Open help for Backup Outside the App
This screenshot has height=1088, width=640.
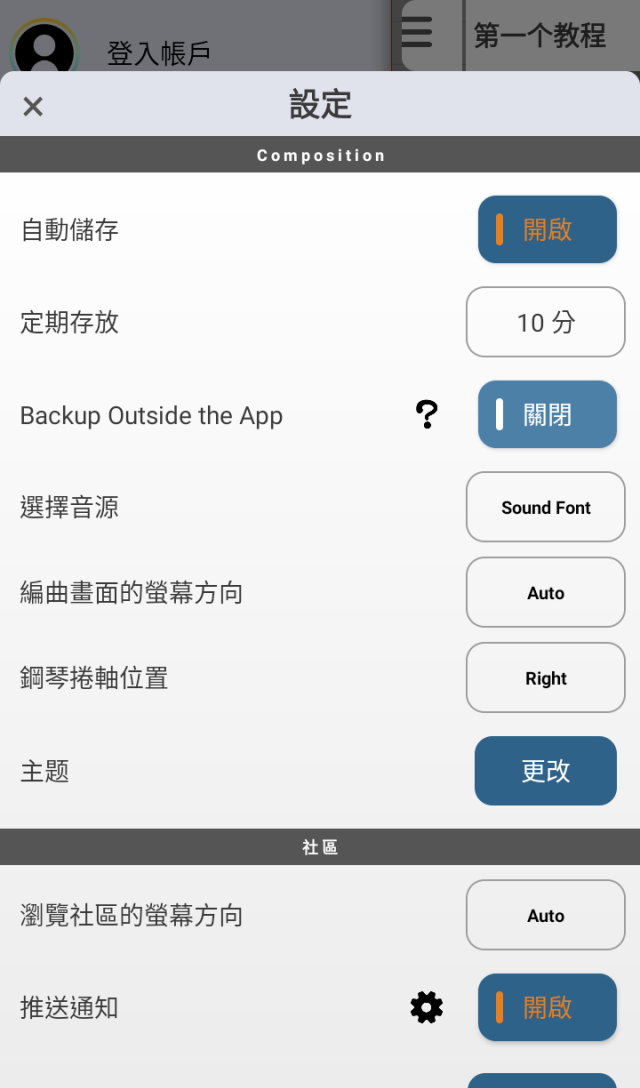(x=427, y=414)
